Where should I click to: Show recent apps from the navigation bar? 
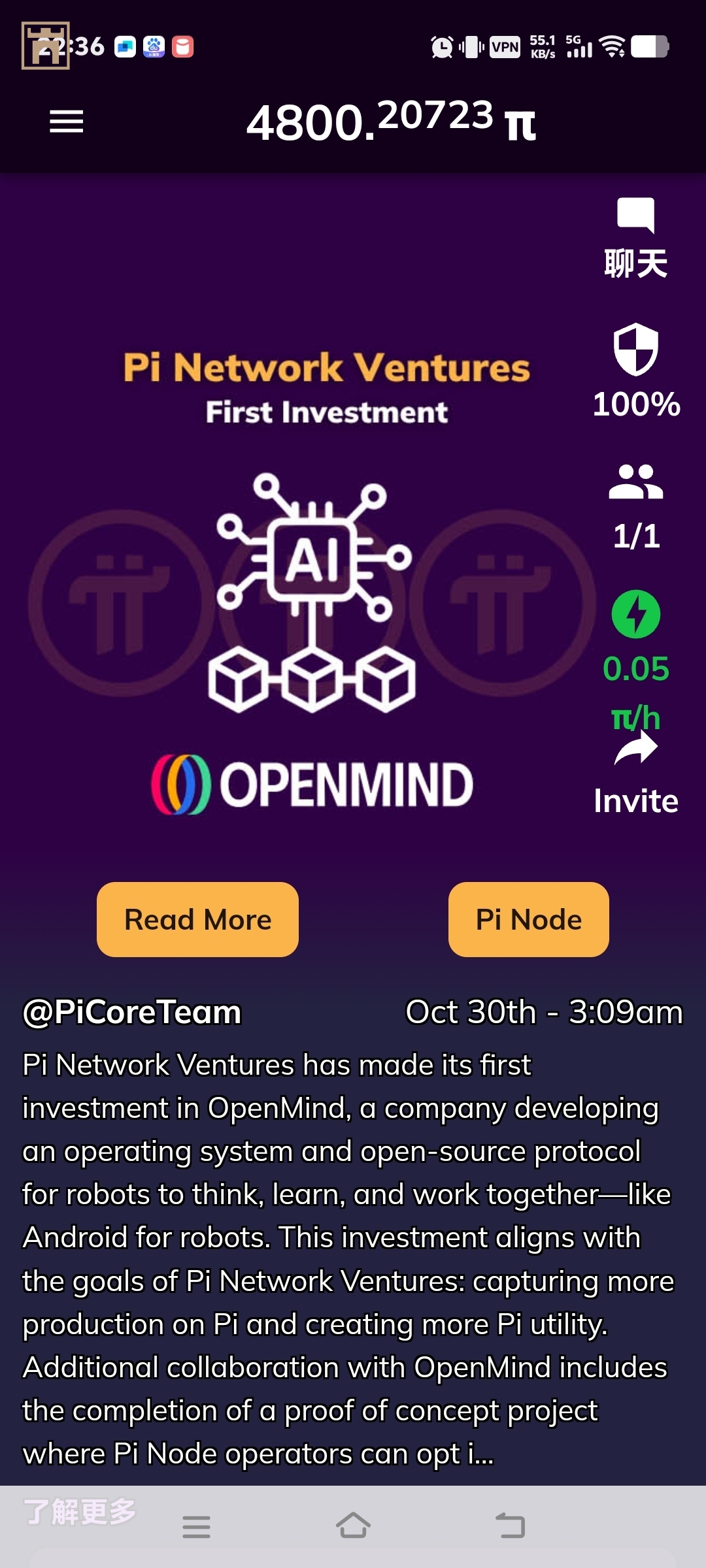pos(196,1526)
